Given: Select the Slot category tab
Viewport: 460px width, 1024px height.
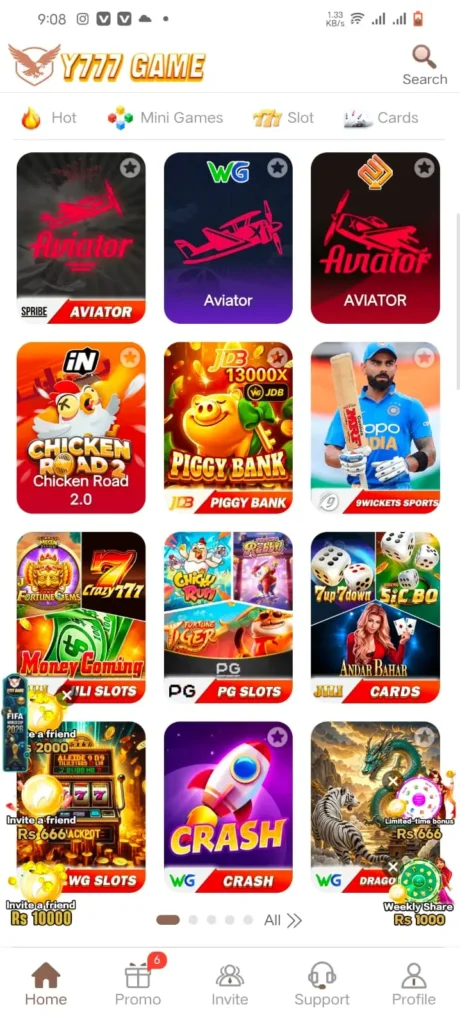Looking at the screenshot, I should point(283,118).
